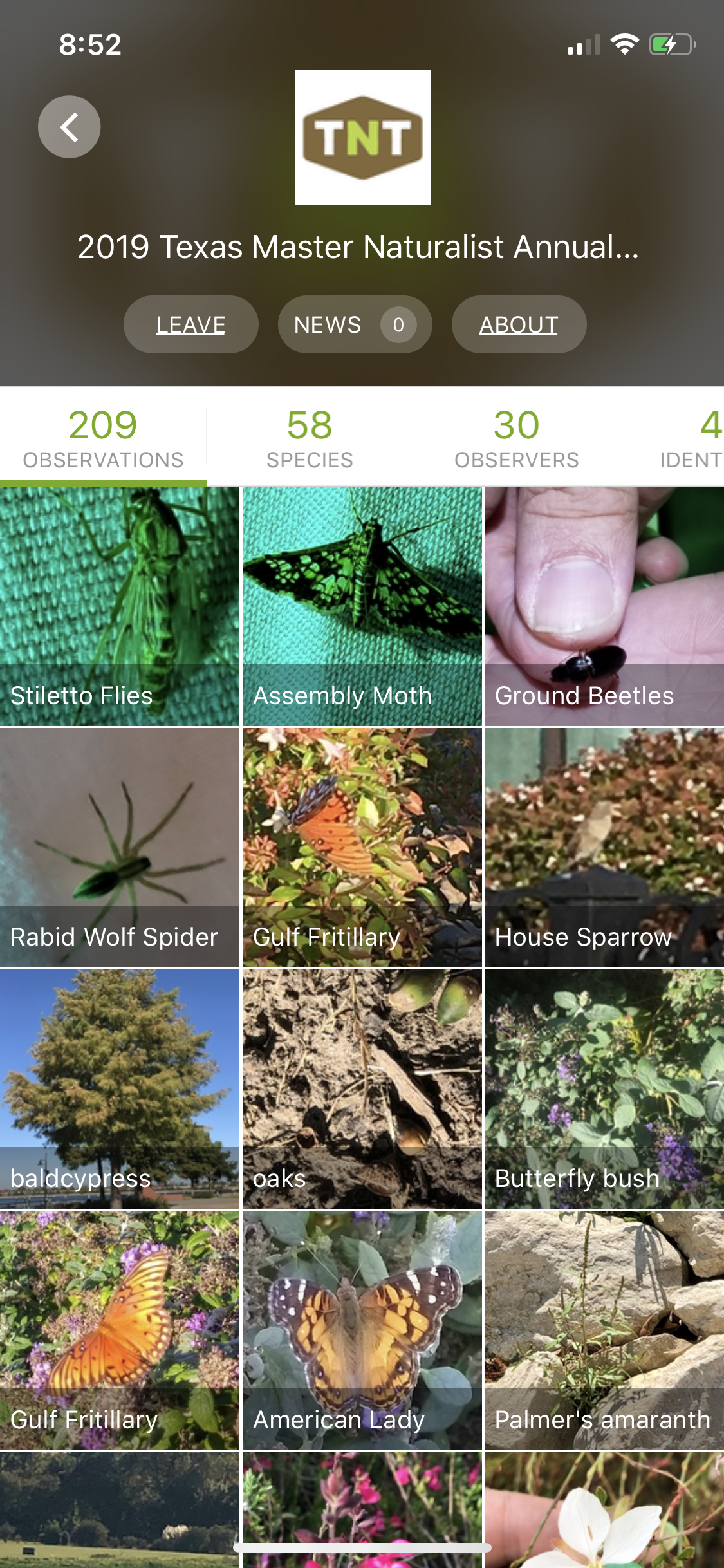The image size is (724, 1568).
Task: Select the Observations tab
Action: 103,438
